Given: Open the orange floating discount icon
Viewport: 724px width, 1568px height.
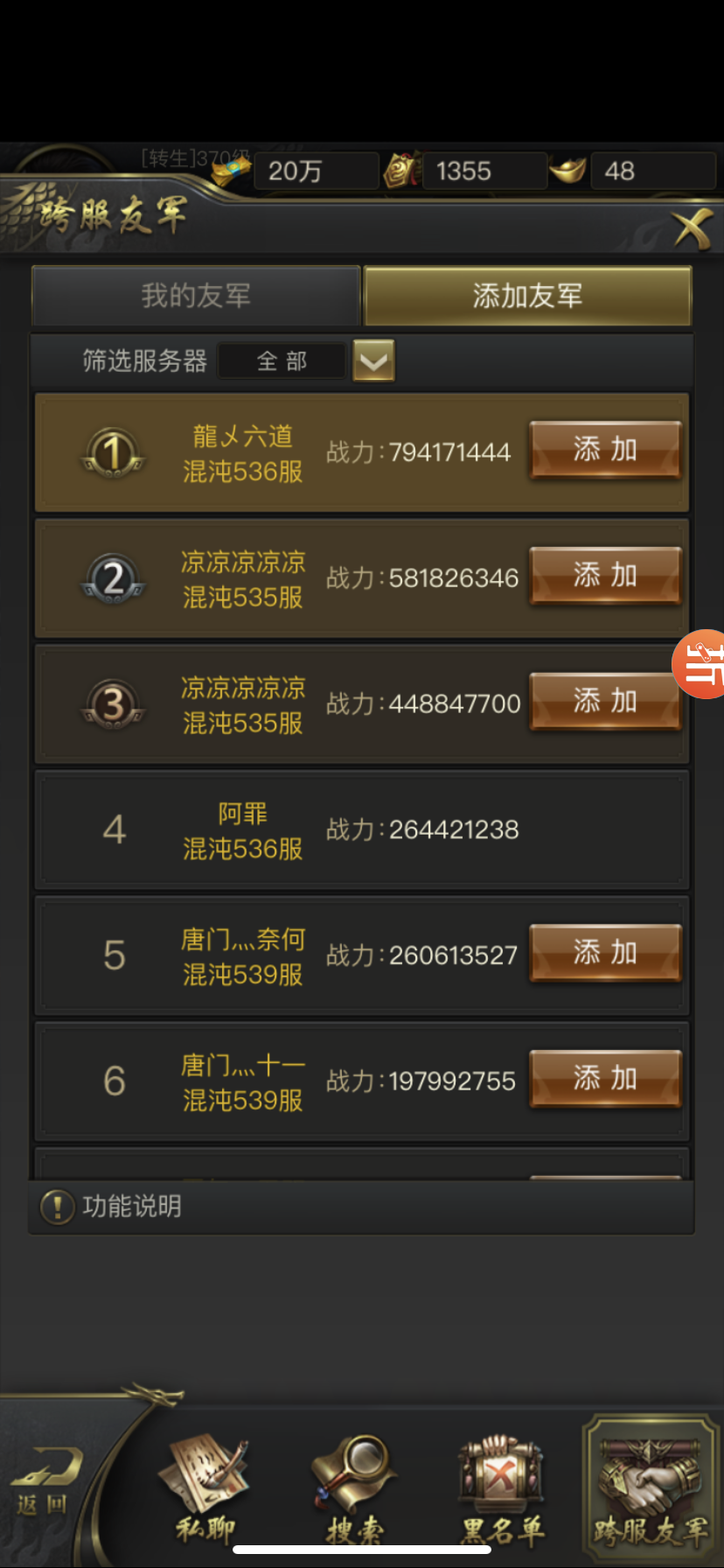Looking at the screenshot, I should coord(701,664).
